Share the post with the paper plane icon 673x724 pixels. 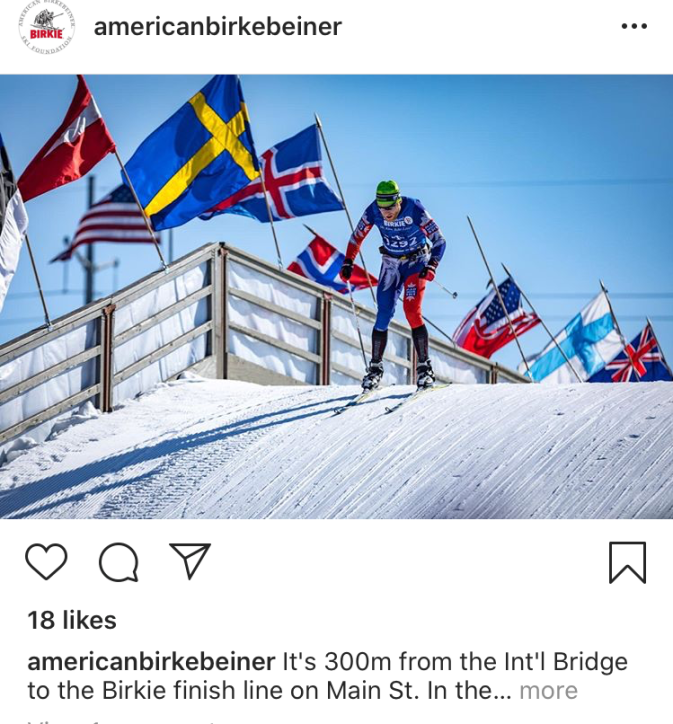[x=189, y=561]
